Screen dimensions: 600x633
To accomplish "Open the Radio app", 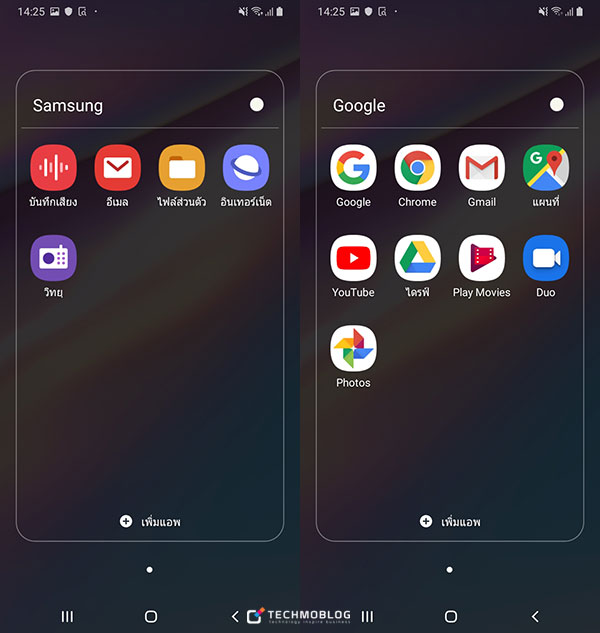I will [53, 258].
